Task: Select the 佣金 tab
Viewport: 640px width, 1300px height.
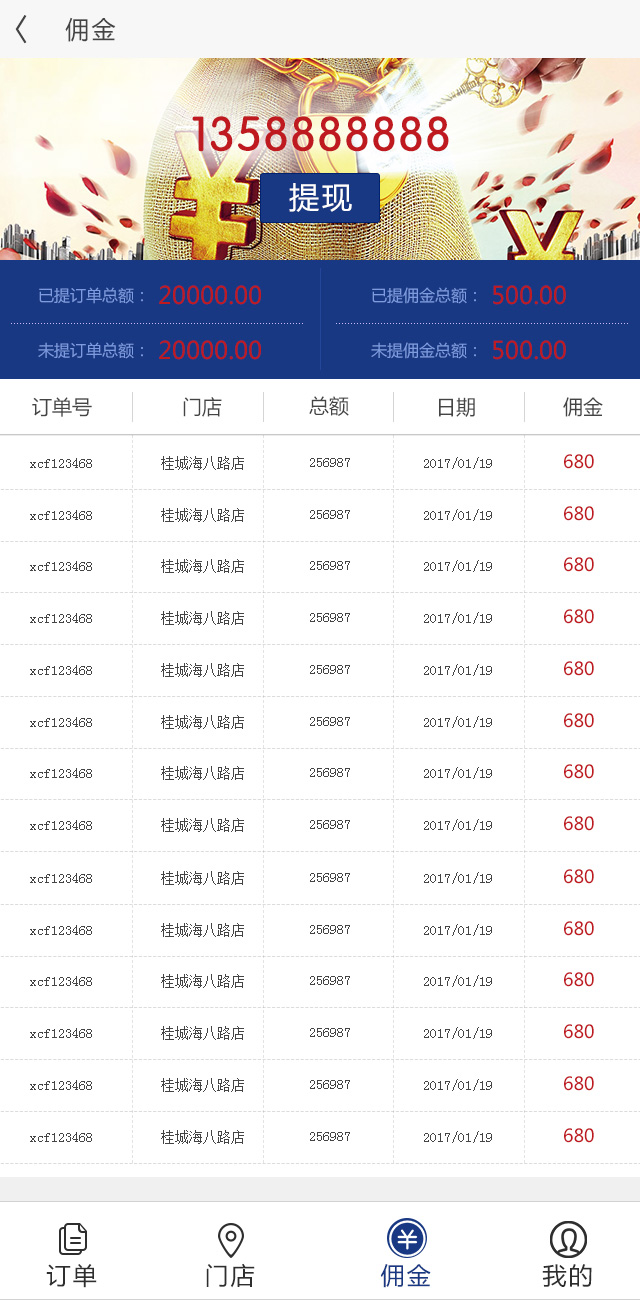Action: coord(406,1255)
